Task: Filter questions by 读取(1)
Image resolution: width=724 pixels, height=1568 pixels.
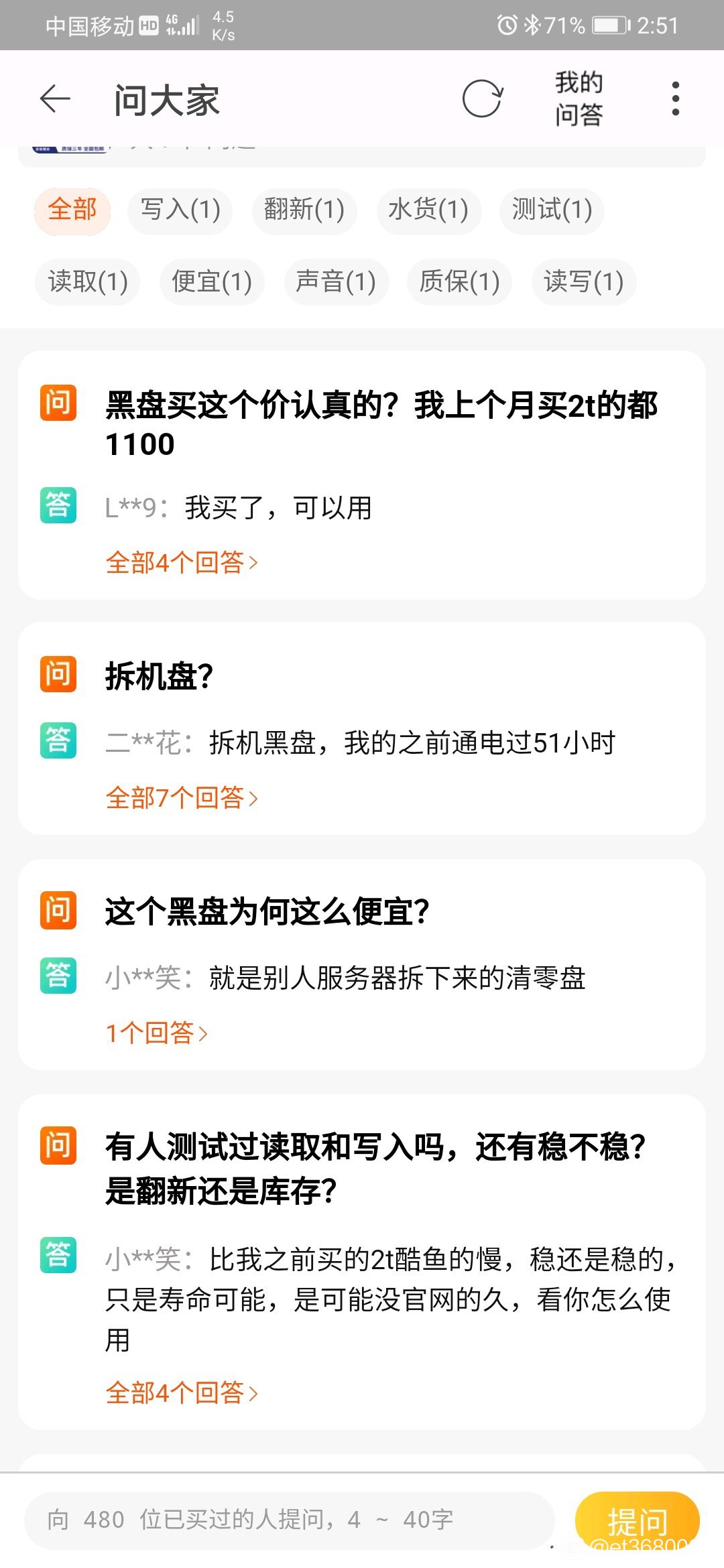Action: pyautogui.click(x=88, y=281)
